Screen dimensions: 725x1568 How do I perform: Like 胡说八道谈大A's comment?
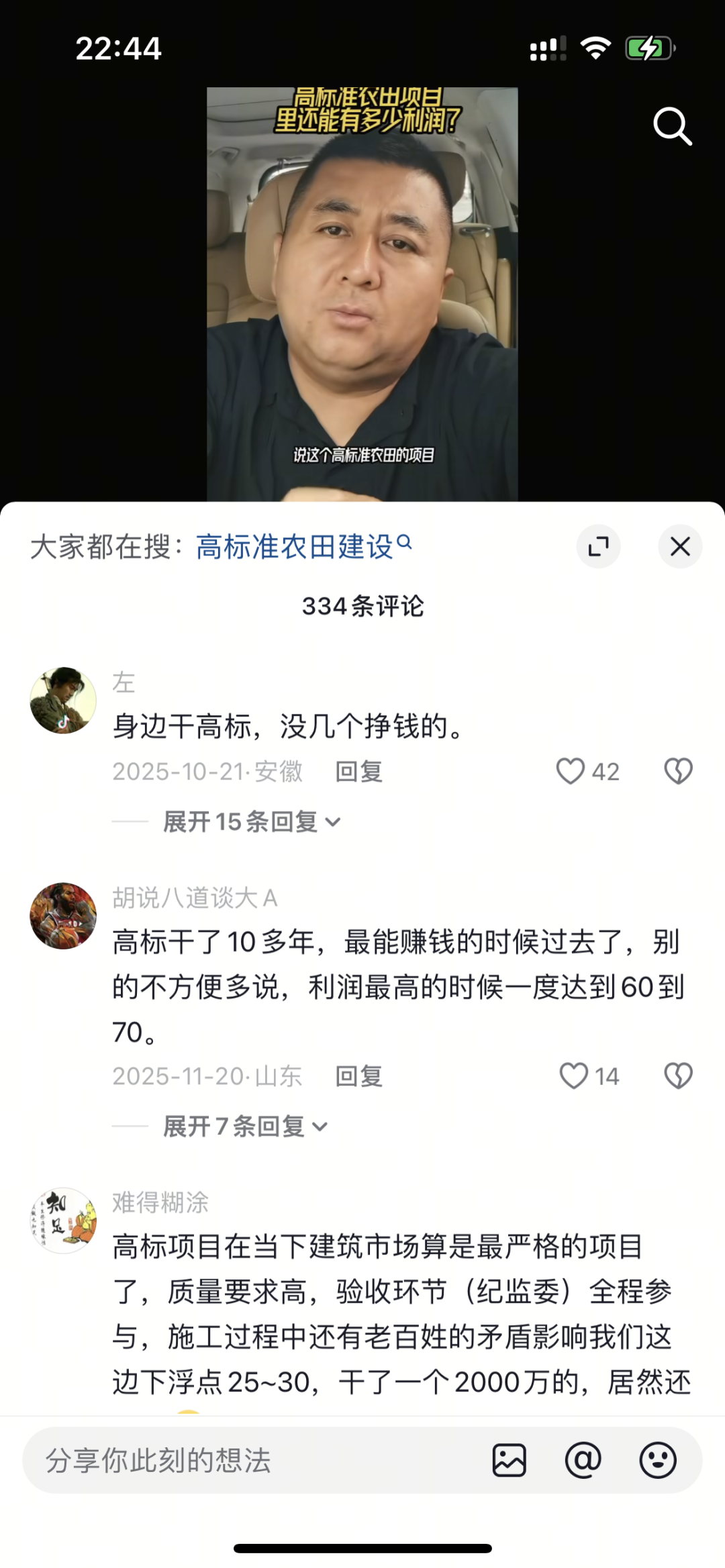click(x=574, y=1076)
